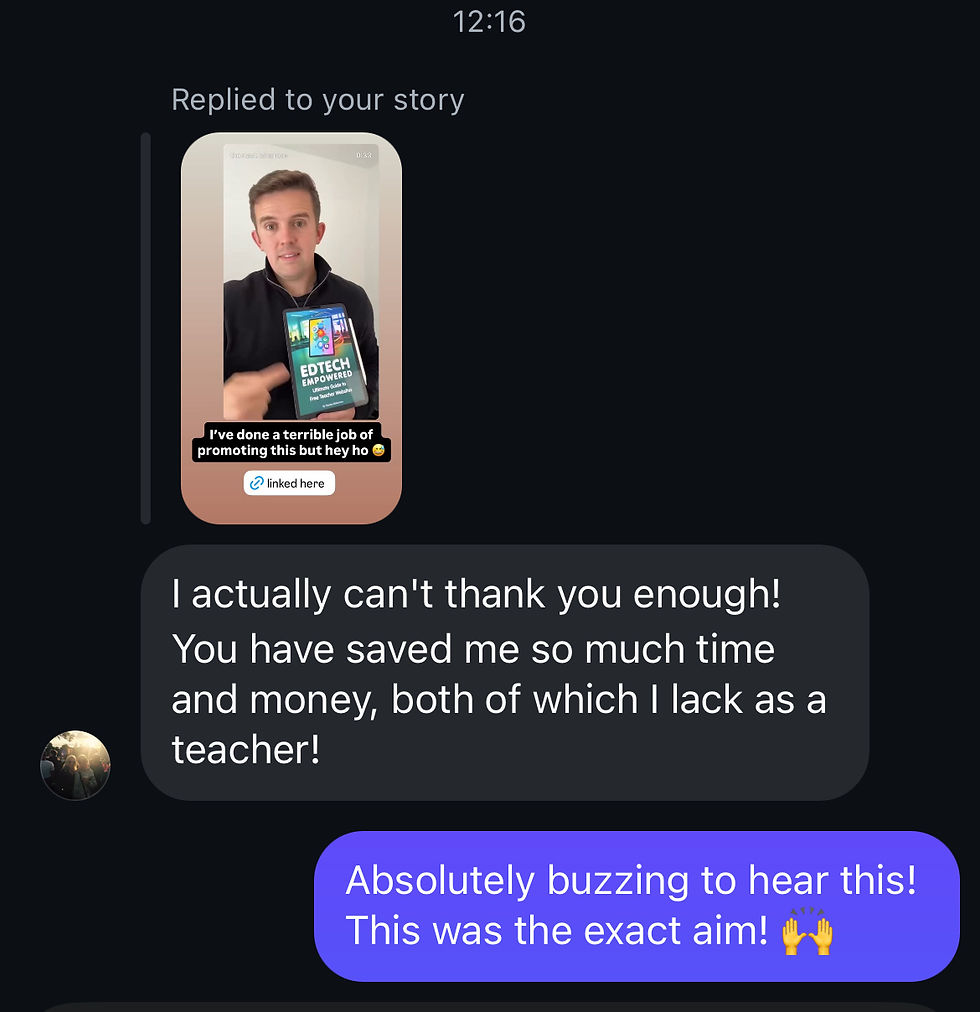Viewport: 980px width, 1012px height.
Task: Click the 'Replied to your story' label
Action: tap(317, 99)
